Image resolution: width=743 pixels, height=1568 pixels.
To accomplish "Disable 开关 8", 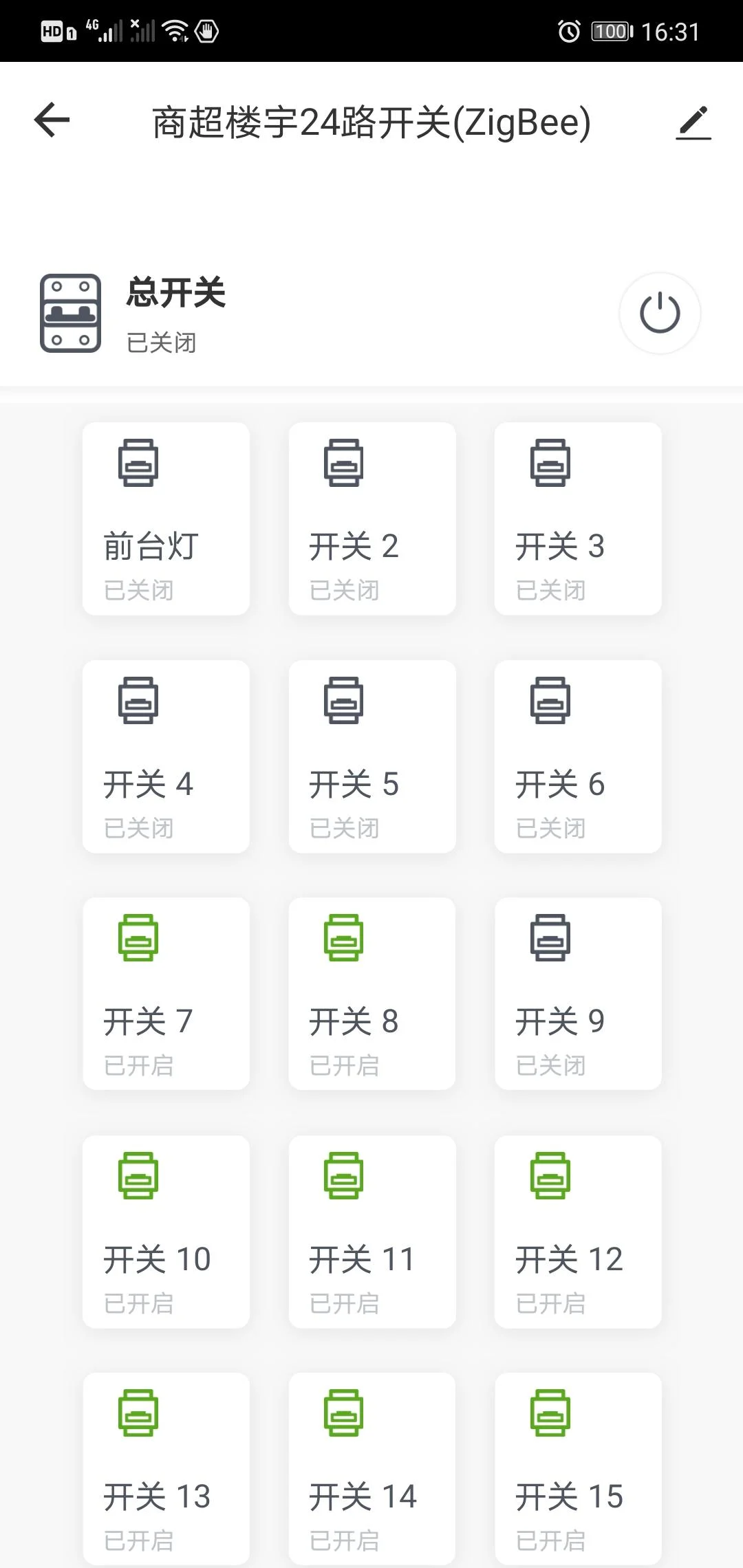I will click(x=372, y=994).
